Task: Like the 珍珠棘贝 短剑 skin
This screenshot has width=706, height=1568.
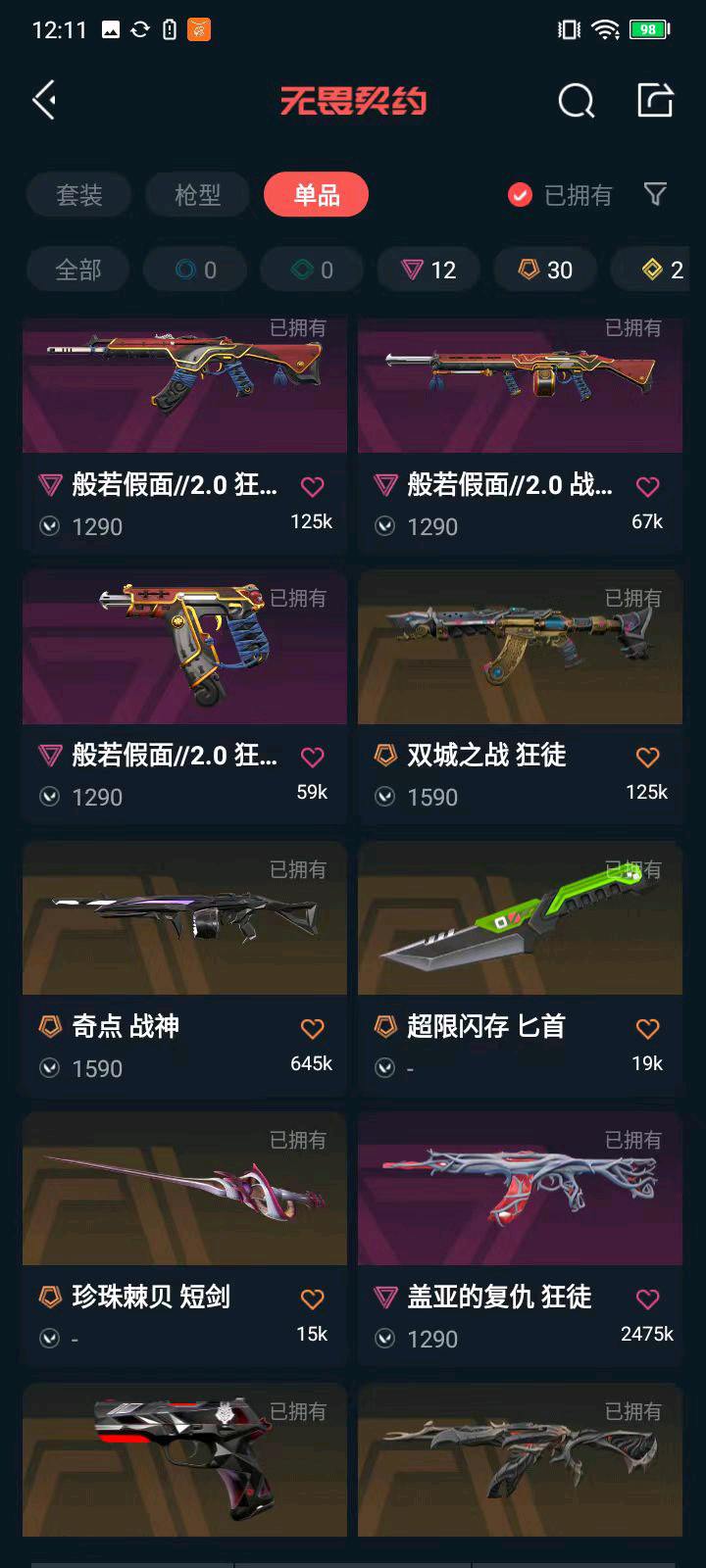Action: click(x=312, y=1299)
